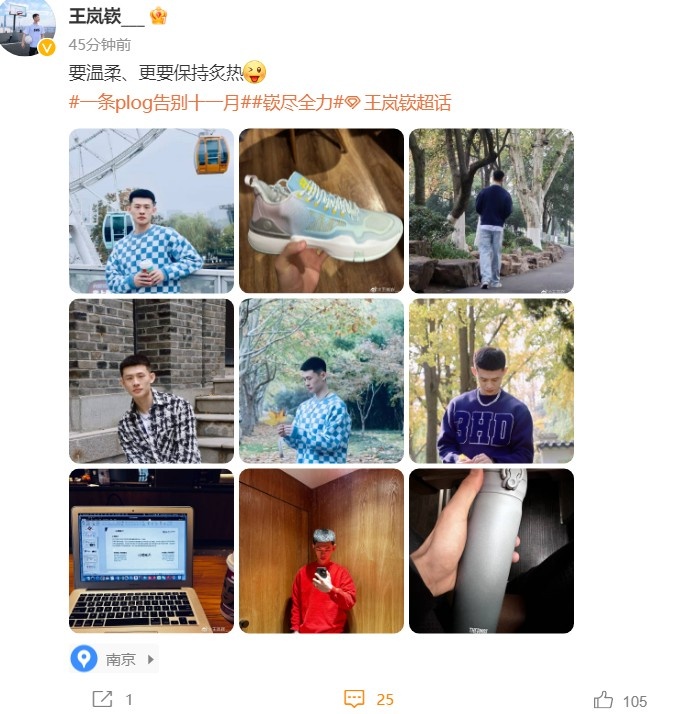Open the 南京 location tag
Image resolution: width=682 pixels, height=714 pixels.
[x=113, y=660]
